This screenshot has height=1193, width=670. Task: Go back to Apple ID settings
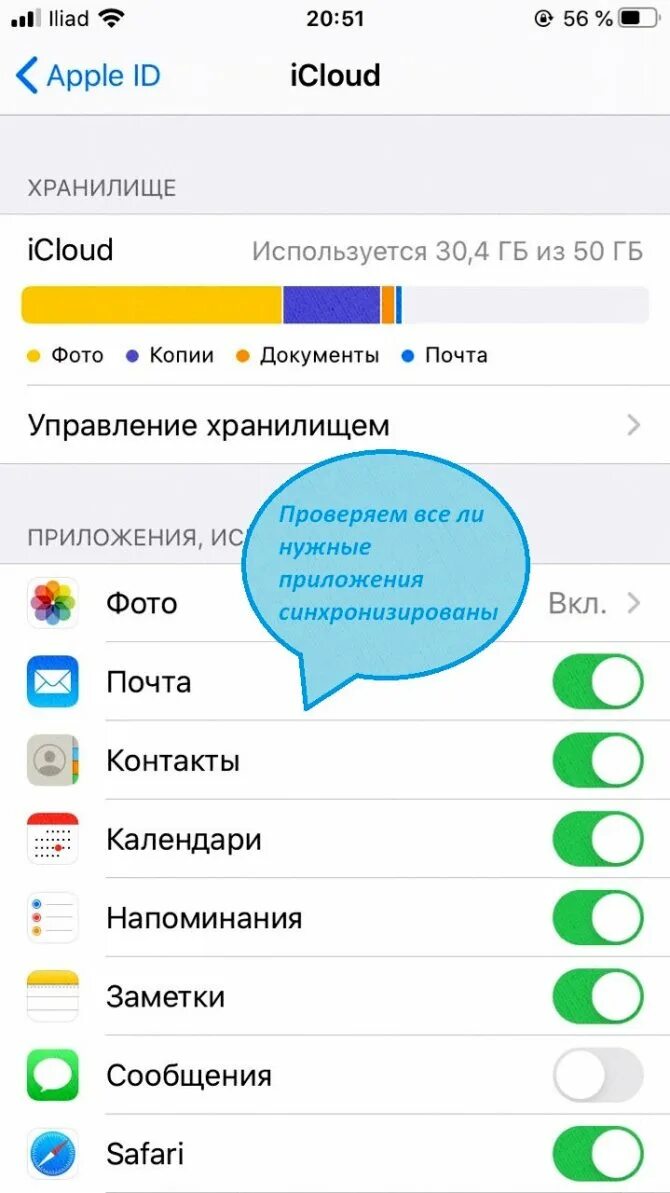(x=88, y=76)
